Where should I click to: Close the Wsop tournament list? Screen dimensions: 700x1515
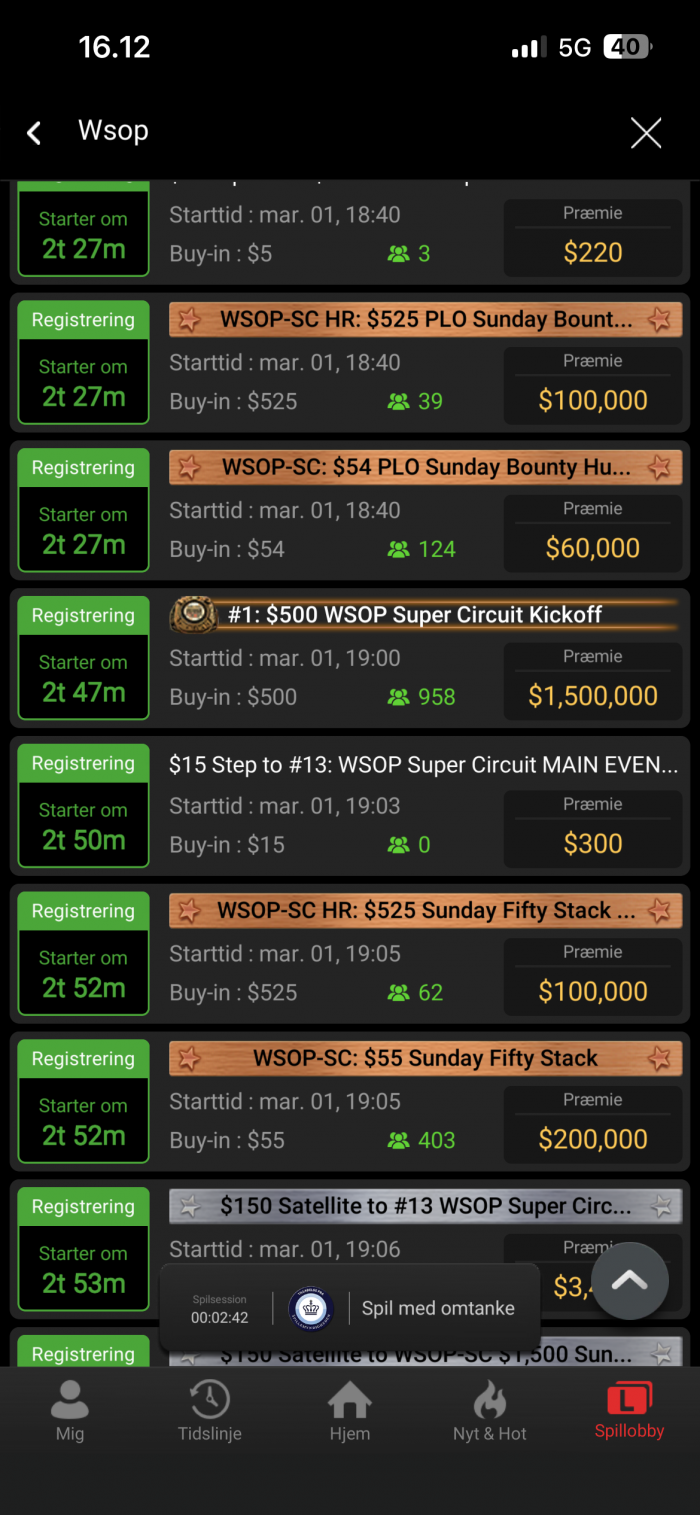tap(645, 133)
